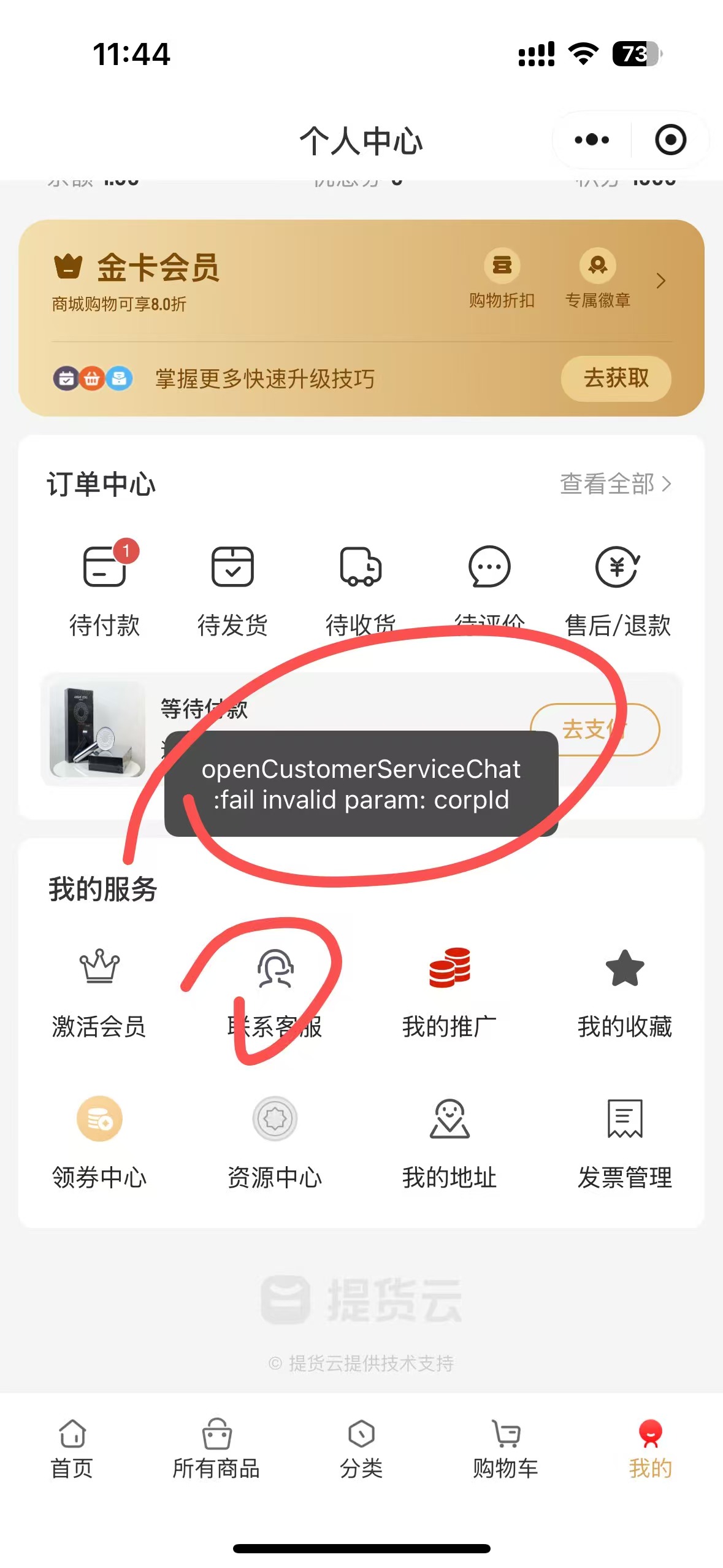Open 发票管理 invoice management

624,1142
